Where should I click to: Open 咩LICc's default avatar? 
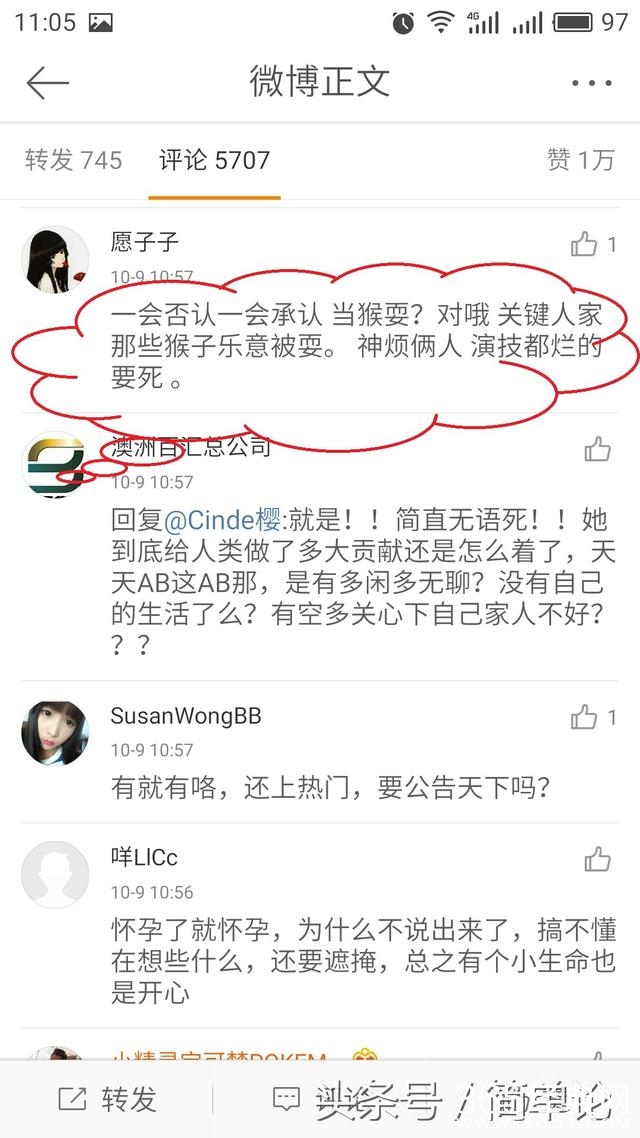coord(55,874)
